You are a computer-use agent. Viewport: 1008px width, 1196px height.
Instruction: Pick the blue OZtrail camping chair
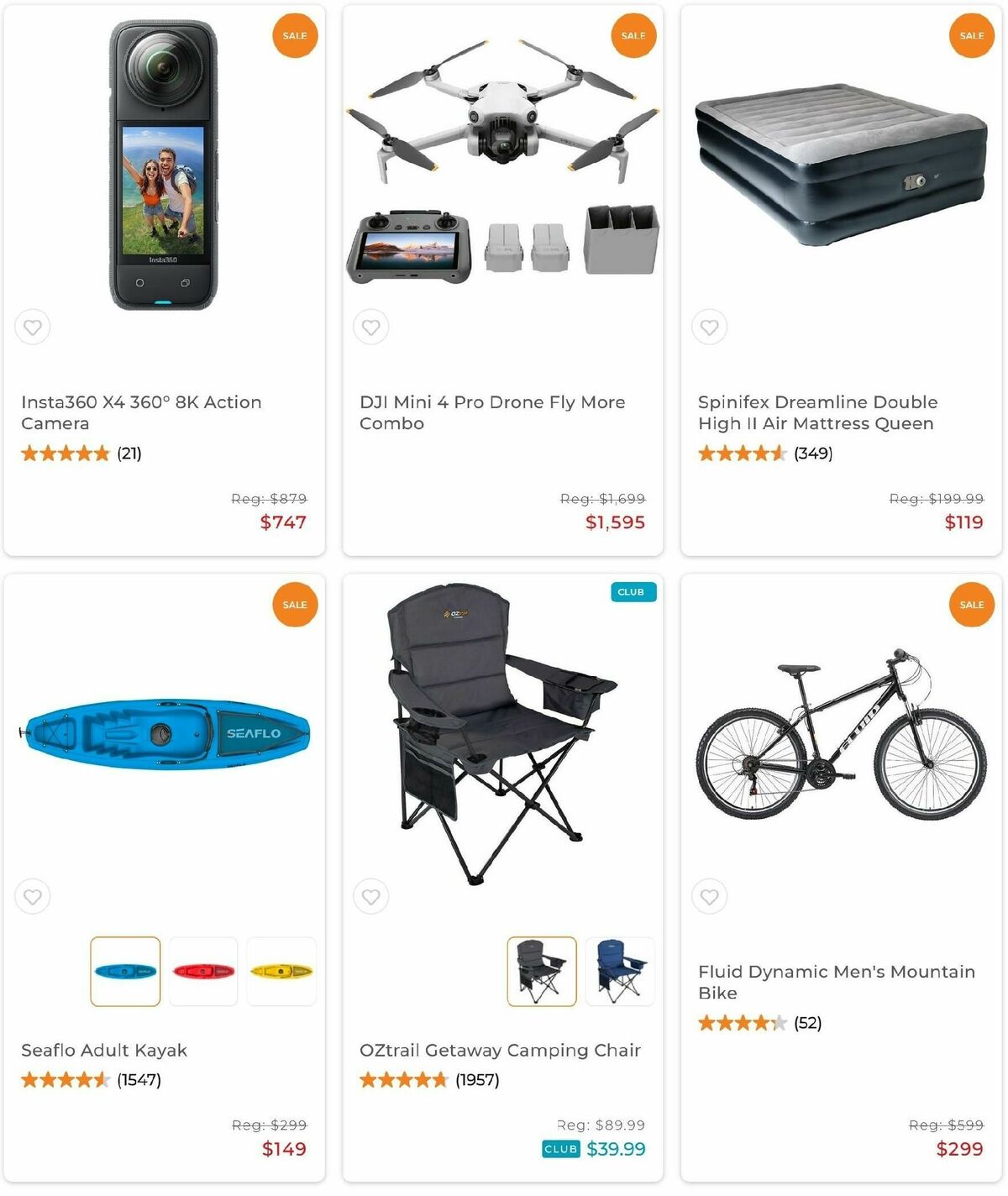point(620,972)
